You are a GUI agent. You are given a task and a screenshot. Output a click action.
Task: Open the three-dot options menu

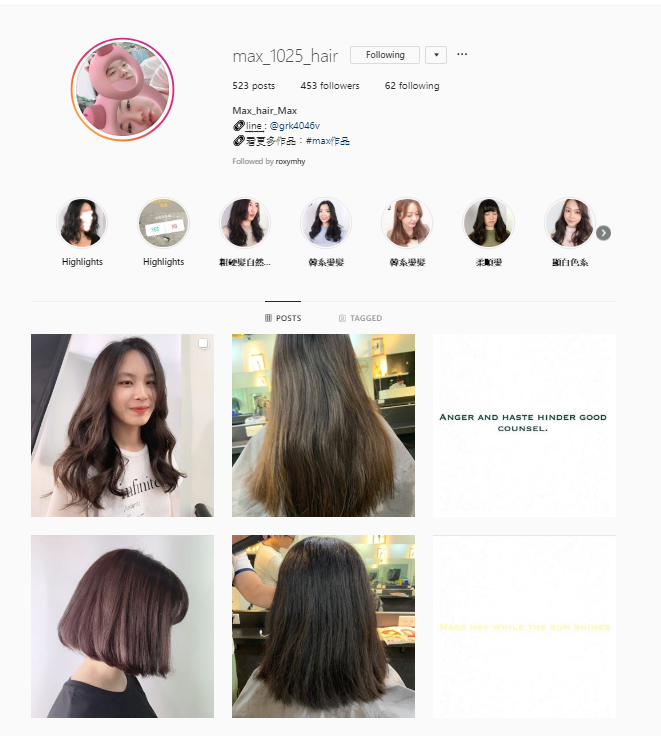462,55
